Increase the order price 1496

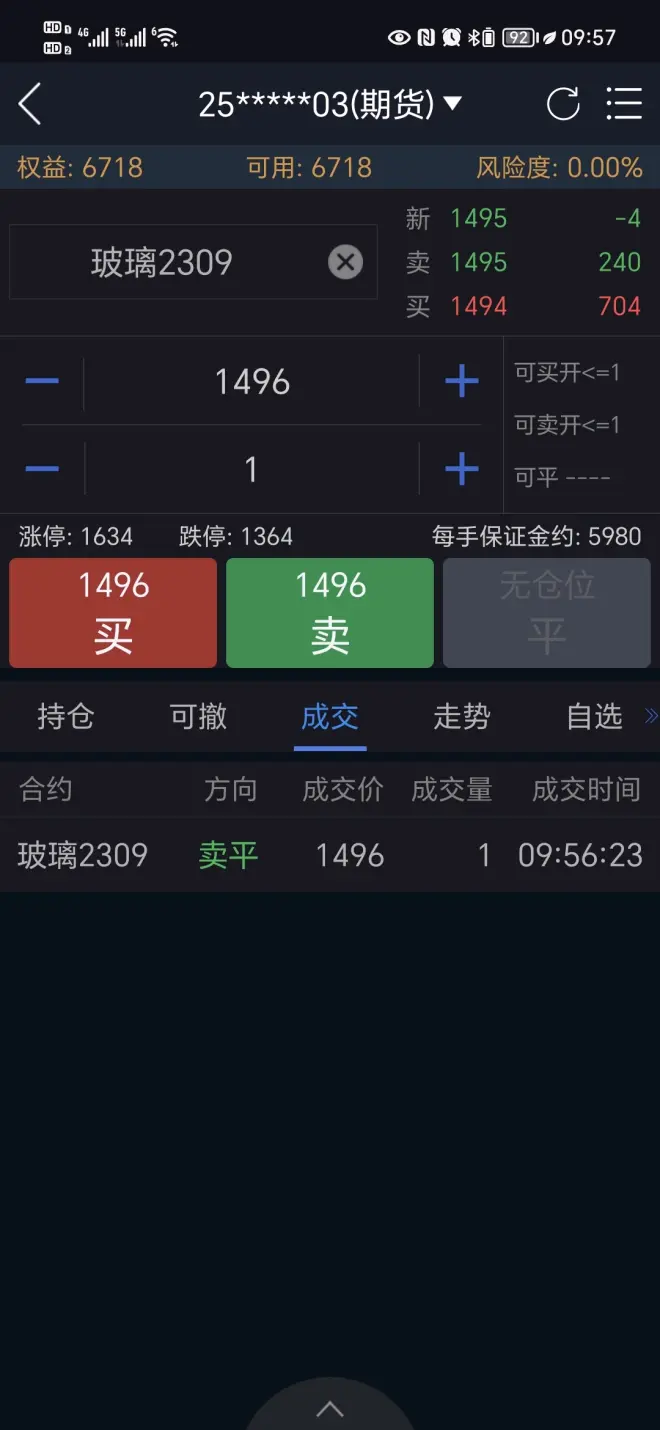(x=461, y=381)
